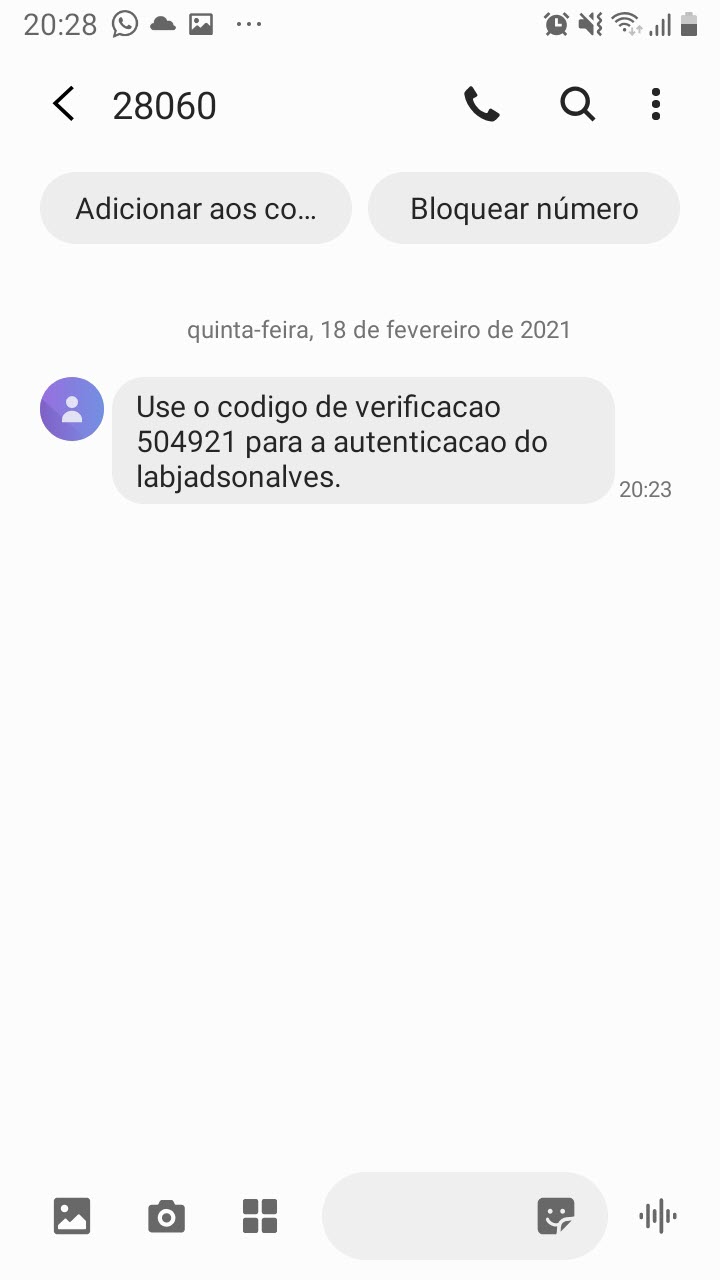Select Bloquear número

coord(524,208)
